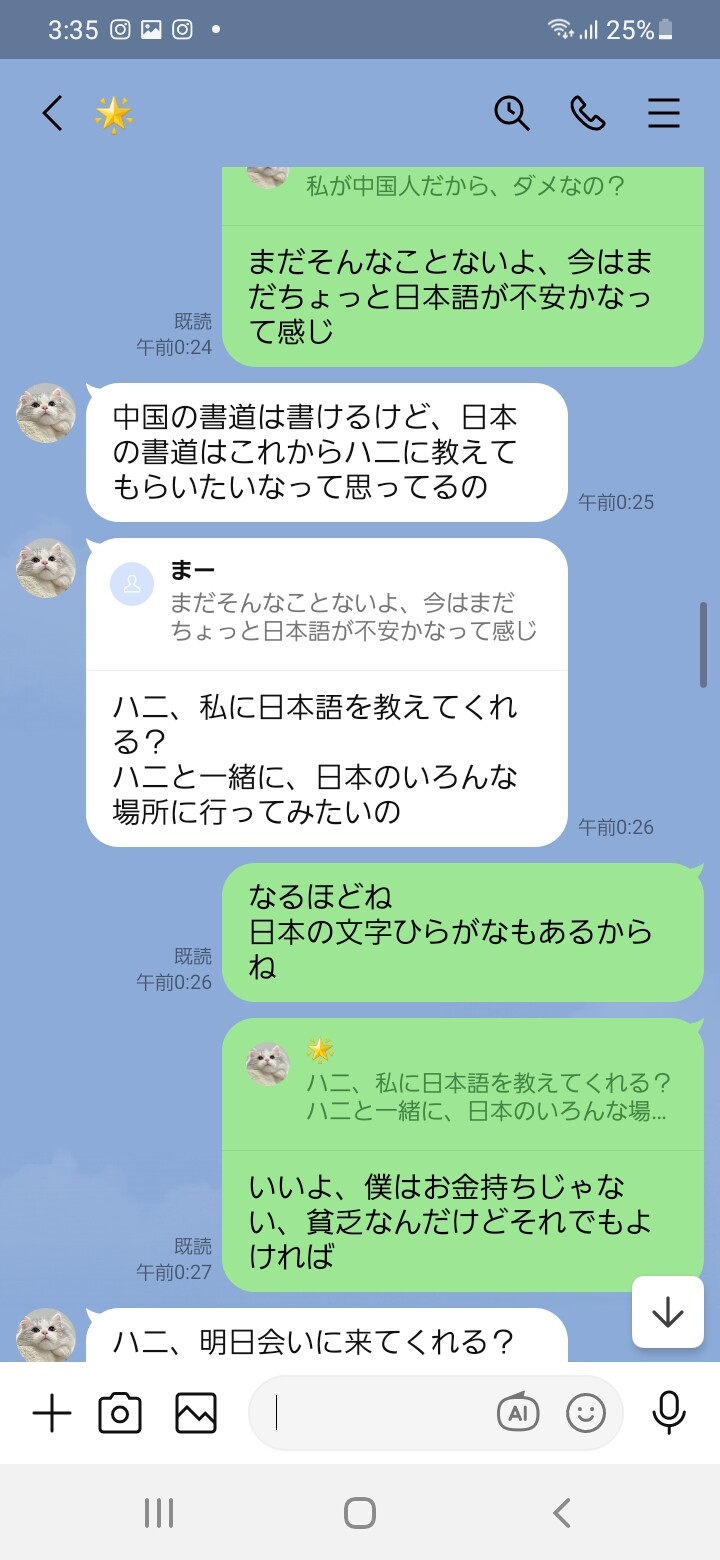
Task: Open cat avatar beside 中国の書道 message
Action: pos(46,412)
